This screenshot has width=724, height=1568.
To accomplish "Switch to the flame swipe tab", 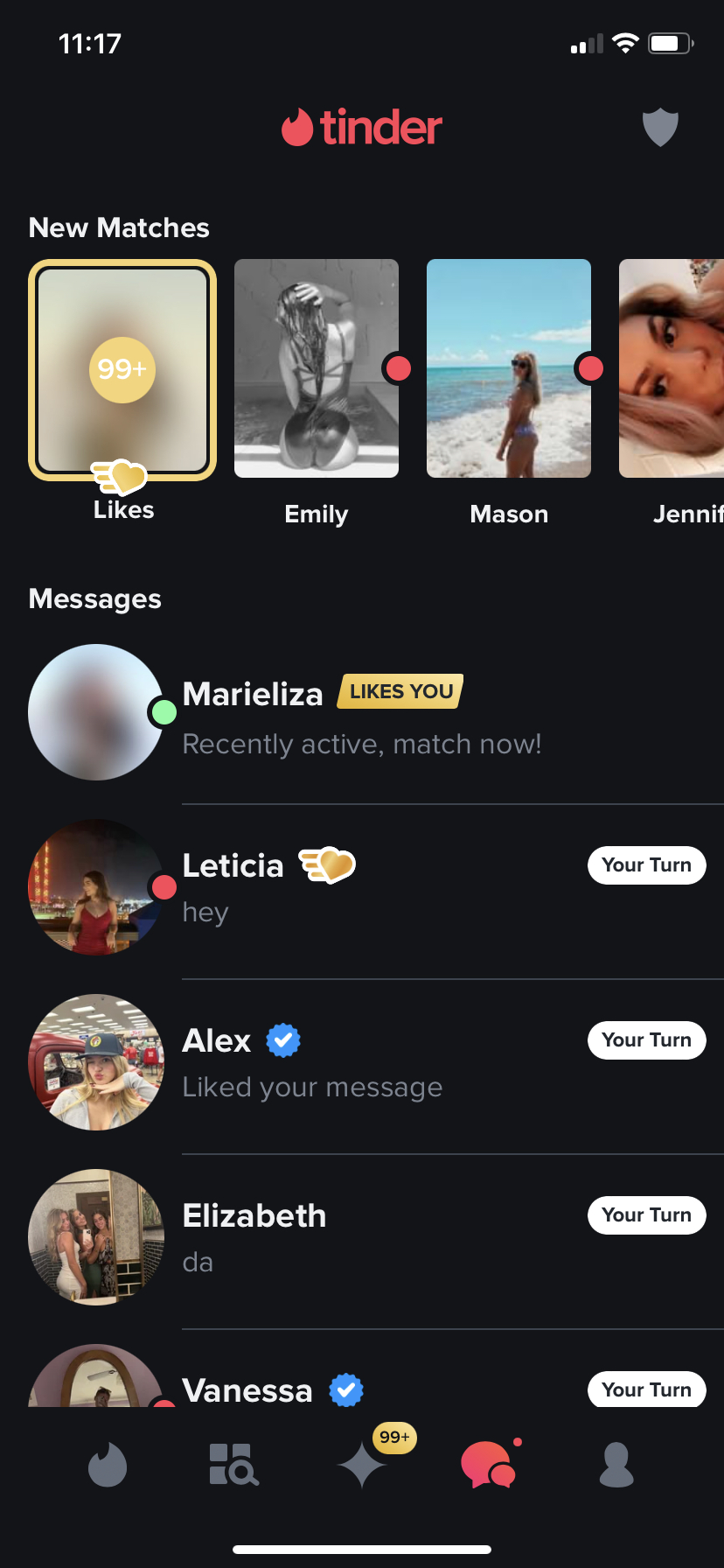I will 108,1465.
